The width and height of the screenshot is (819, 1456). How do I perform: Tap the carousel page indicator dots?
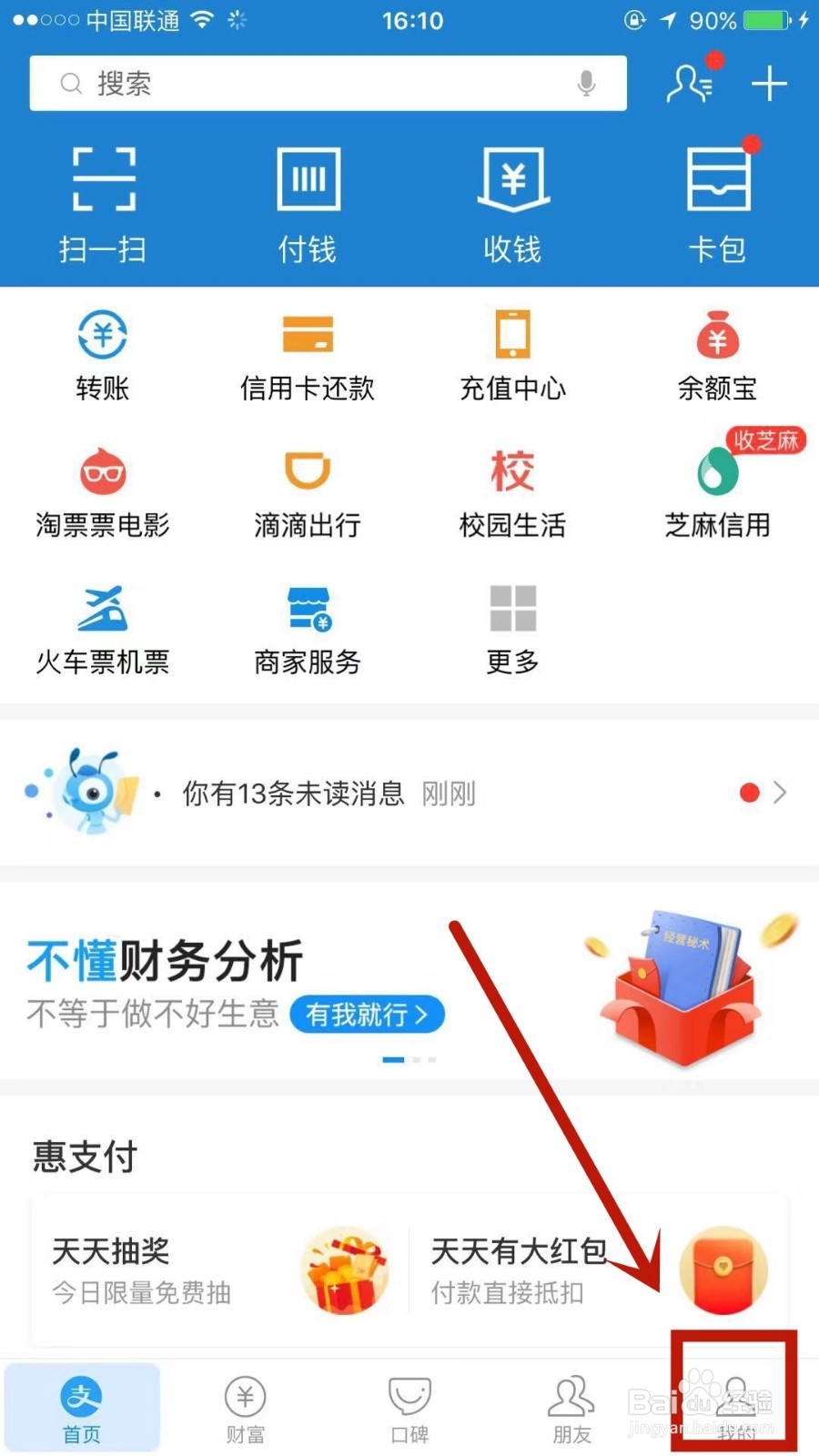pos(409,1059)
